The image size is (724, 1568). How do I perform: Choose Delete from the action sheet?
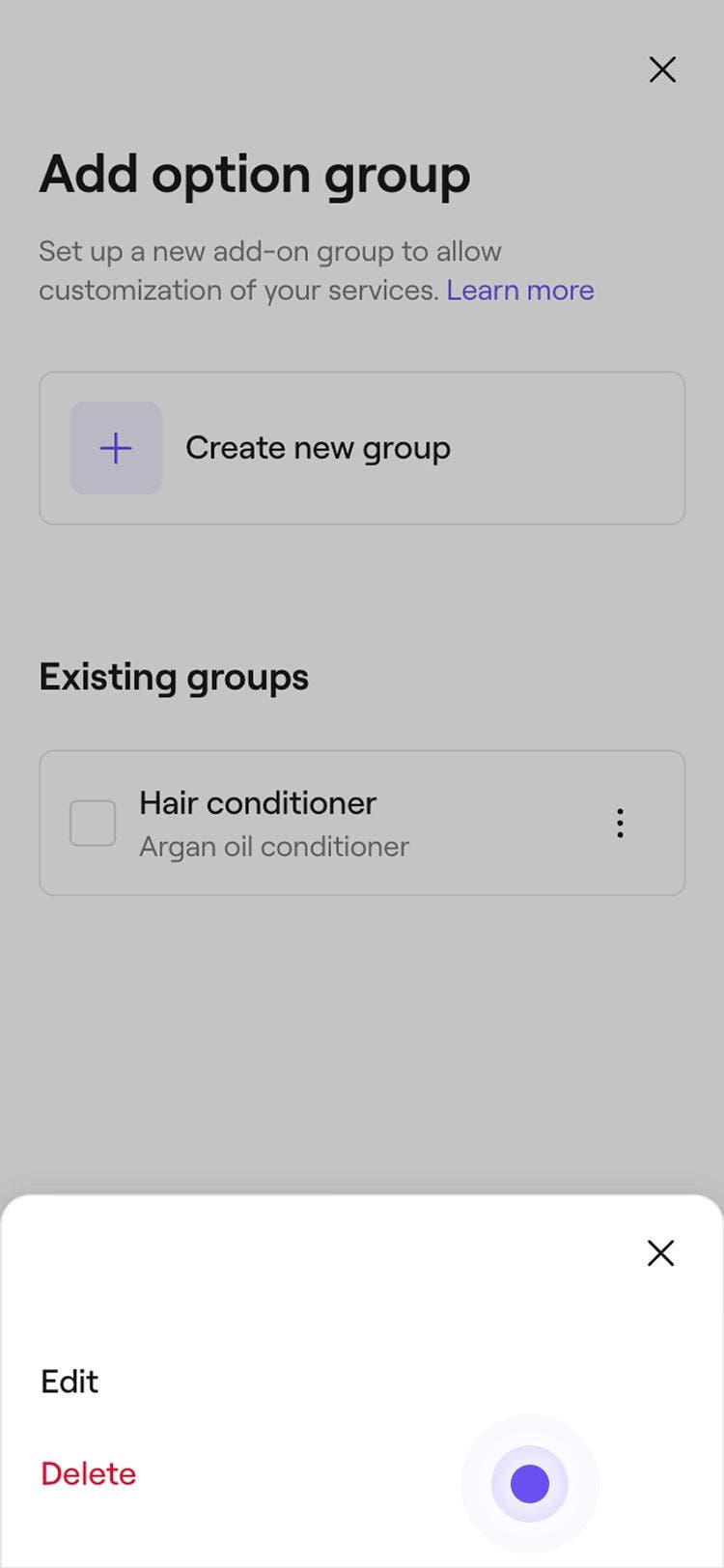coord(88,1473)
